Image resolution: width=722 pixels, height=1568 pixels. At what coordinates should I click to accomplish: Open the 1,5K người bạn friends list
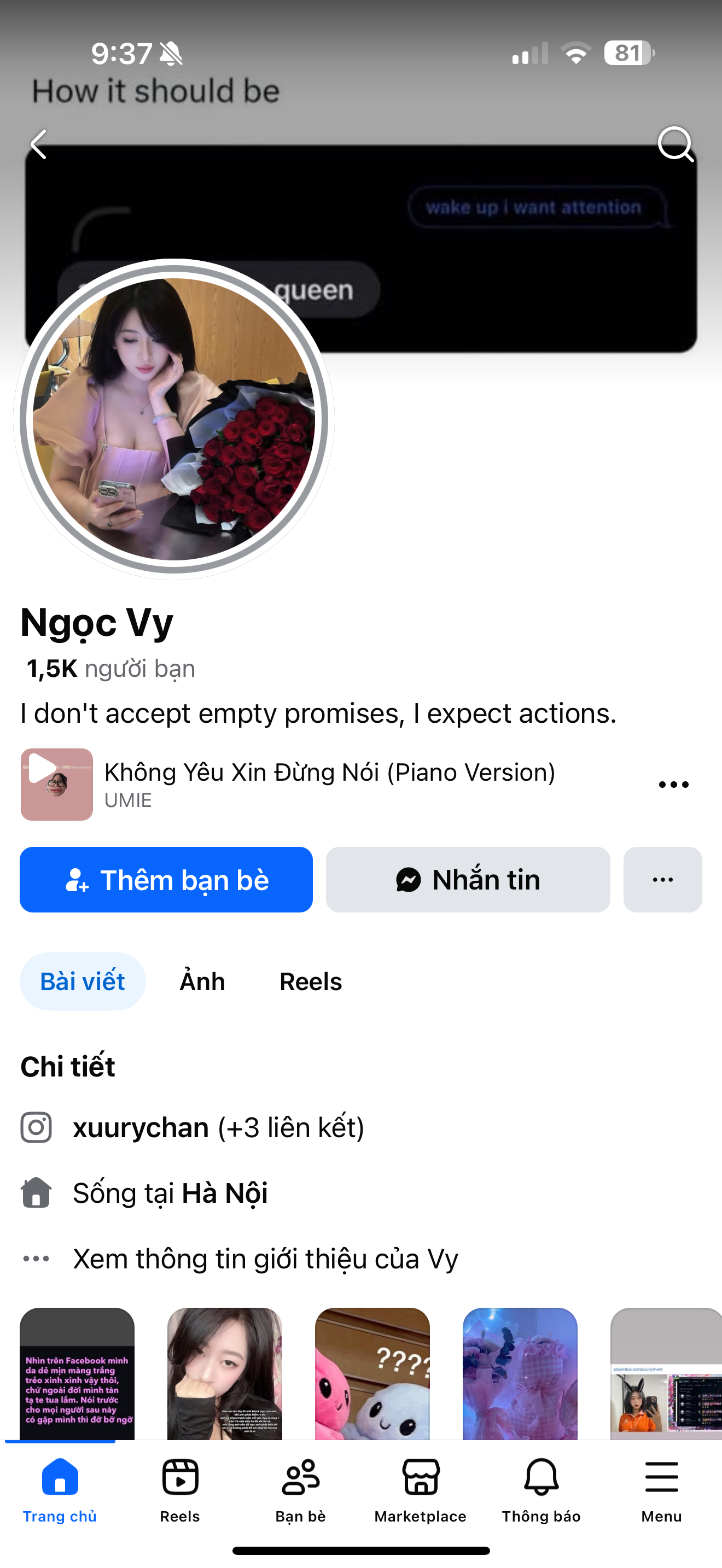(x=111, y=668)
